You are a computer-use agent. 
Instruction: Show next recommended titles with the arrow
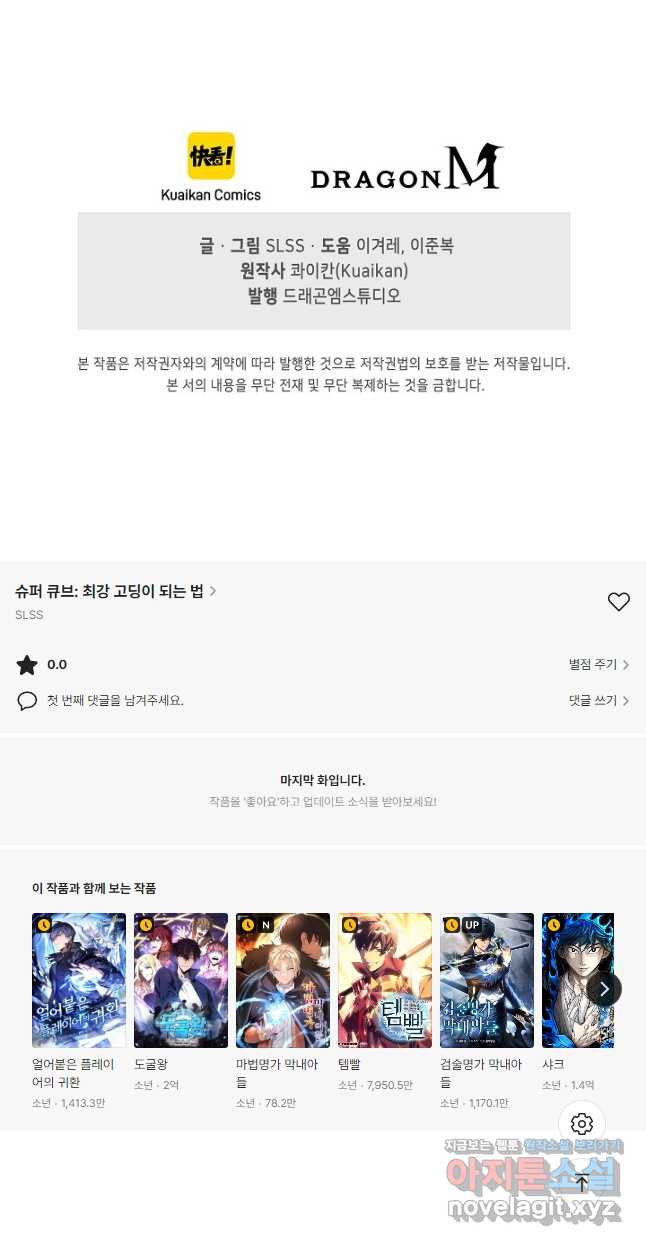point(604,989)
